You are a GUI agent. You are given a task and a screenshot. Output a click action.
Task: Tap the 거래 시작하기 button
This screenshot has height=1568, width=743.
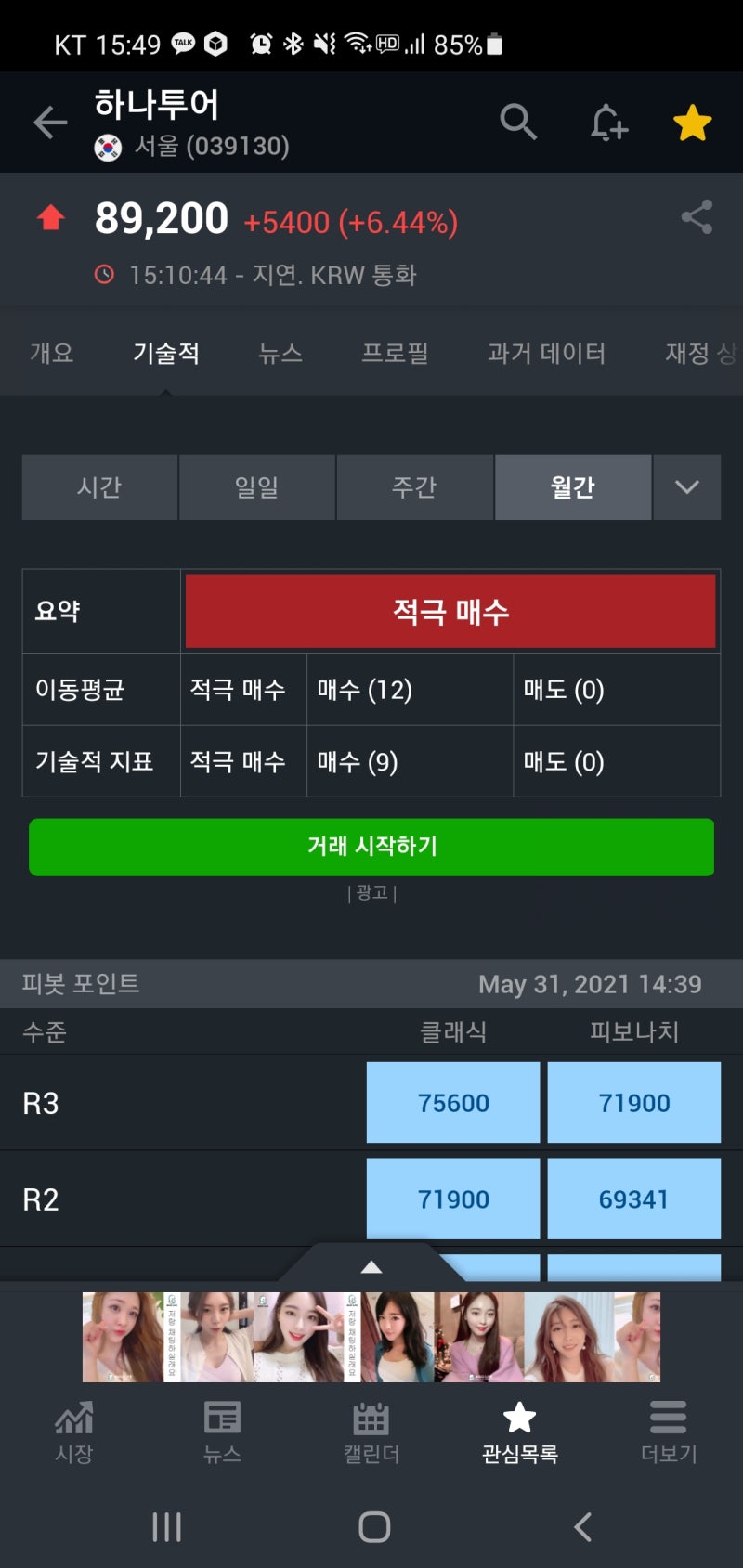(x=371, y=846)
